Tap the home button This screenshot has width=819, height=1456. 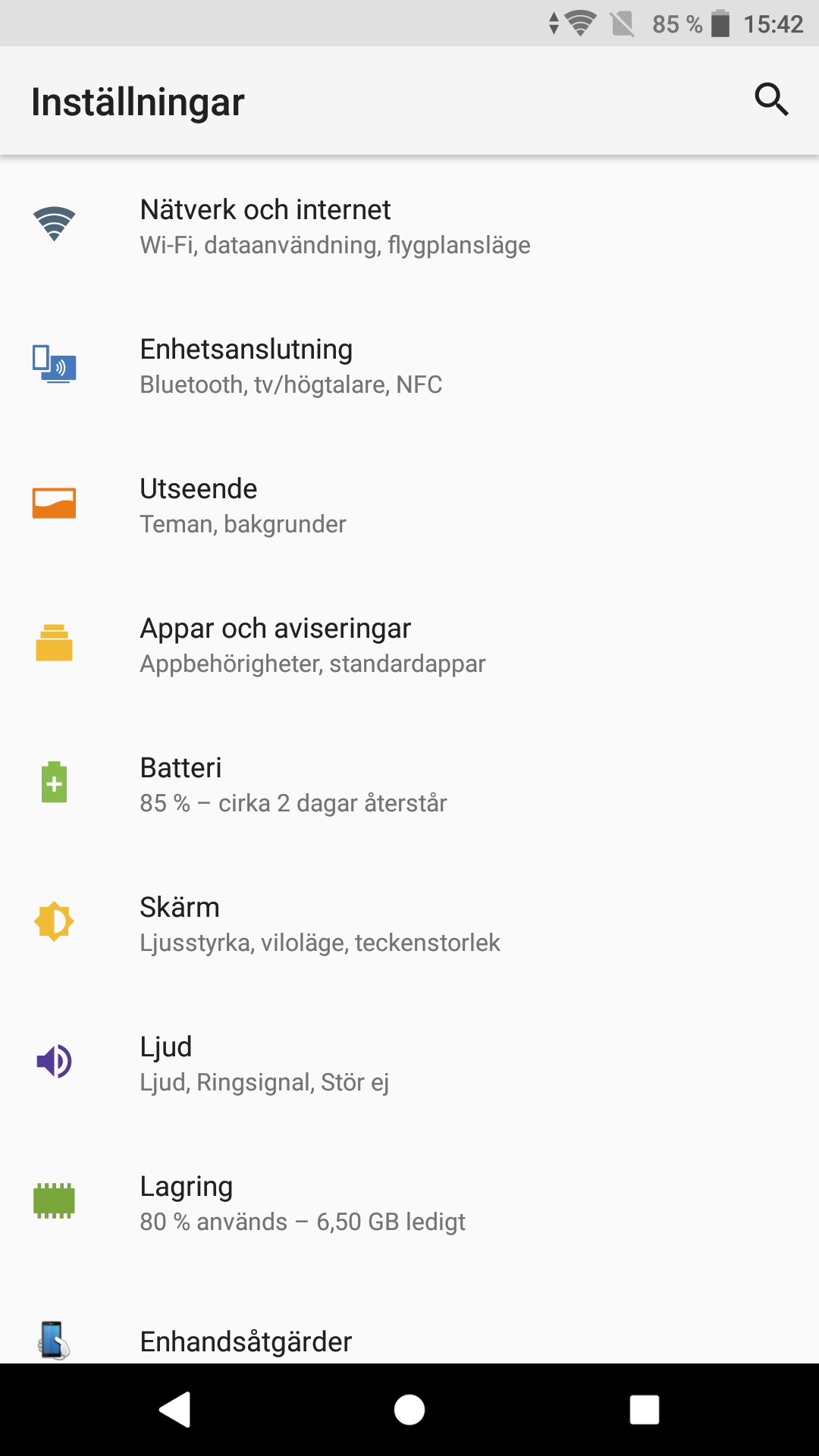[409, 1410]
